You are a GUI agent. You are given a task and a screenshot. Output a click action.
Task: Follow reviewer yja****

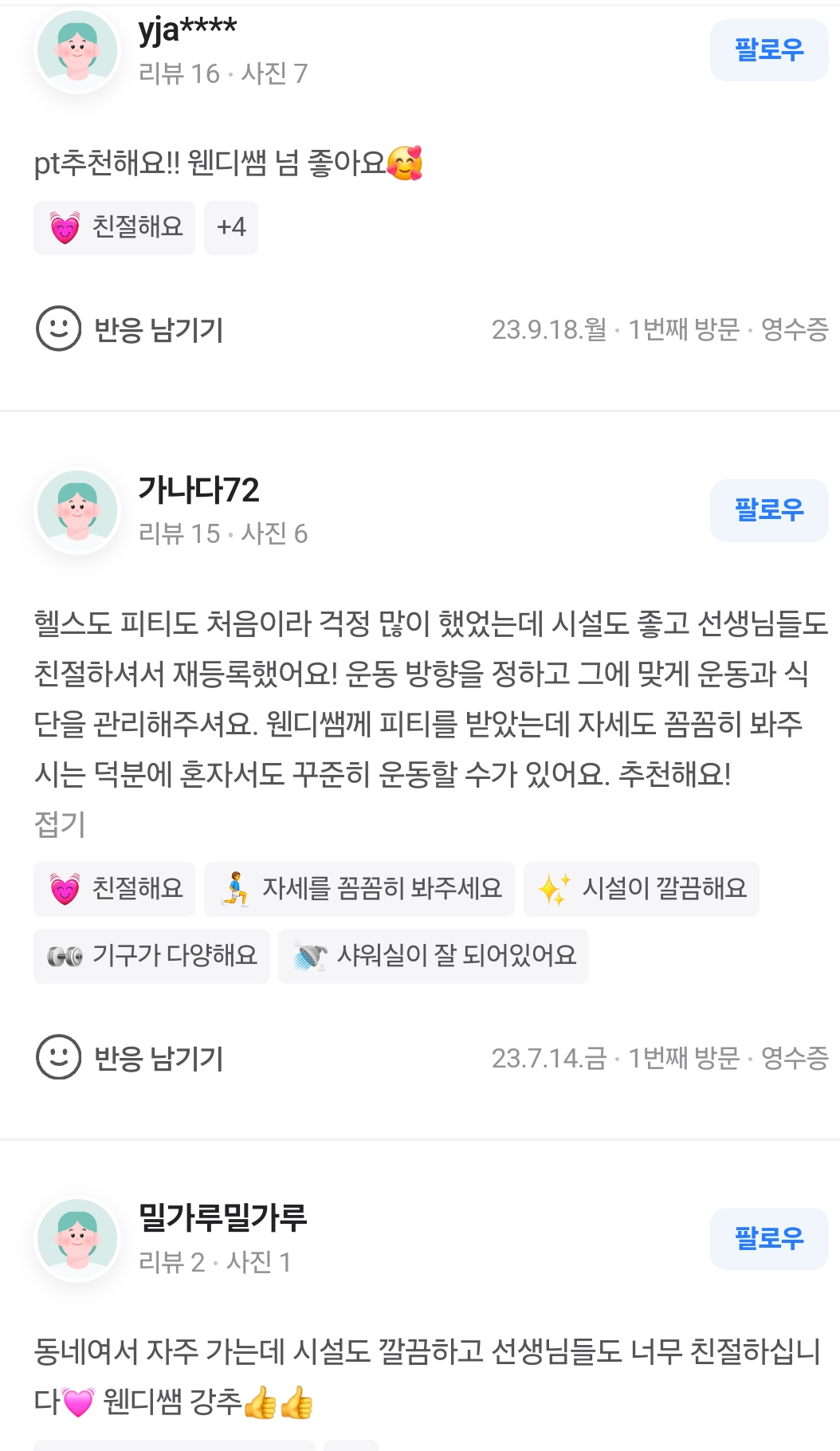(x=768, y=50)
